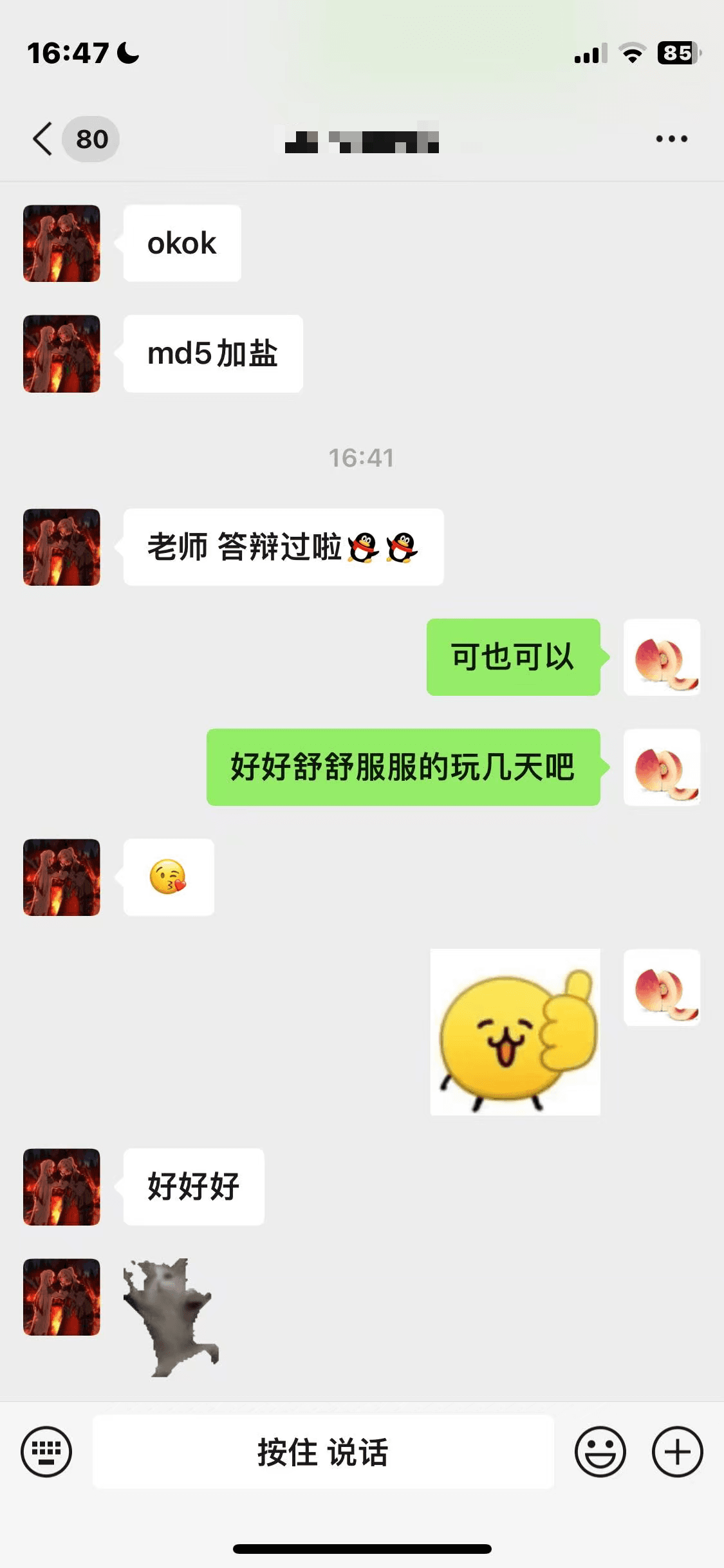The height and width of the screenshot is (1568, 724).
Task: Open the thumbs-up sticker you sent
Action: tap(515, 1032)
